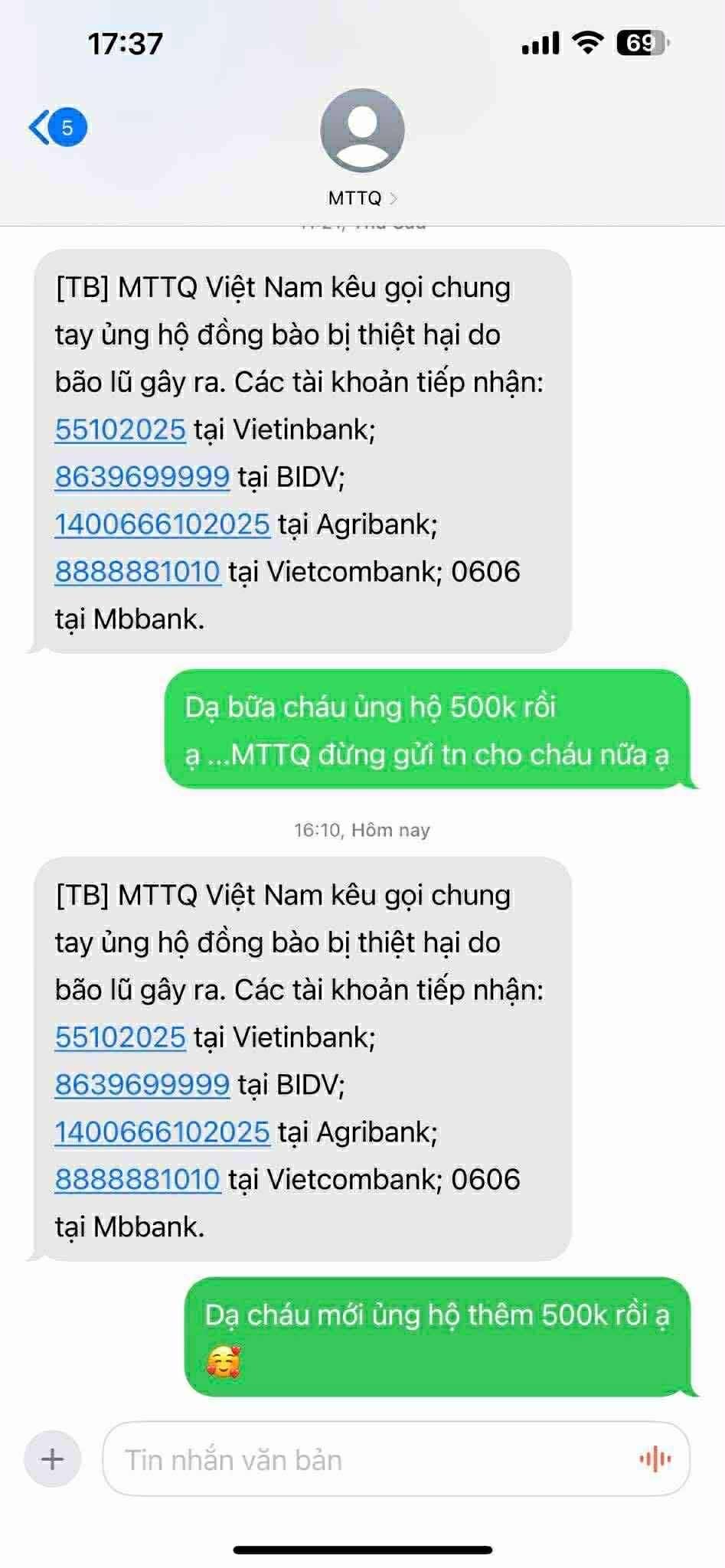
Task: Record an audio message
Action: click(655, 1459)
